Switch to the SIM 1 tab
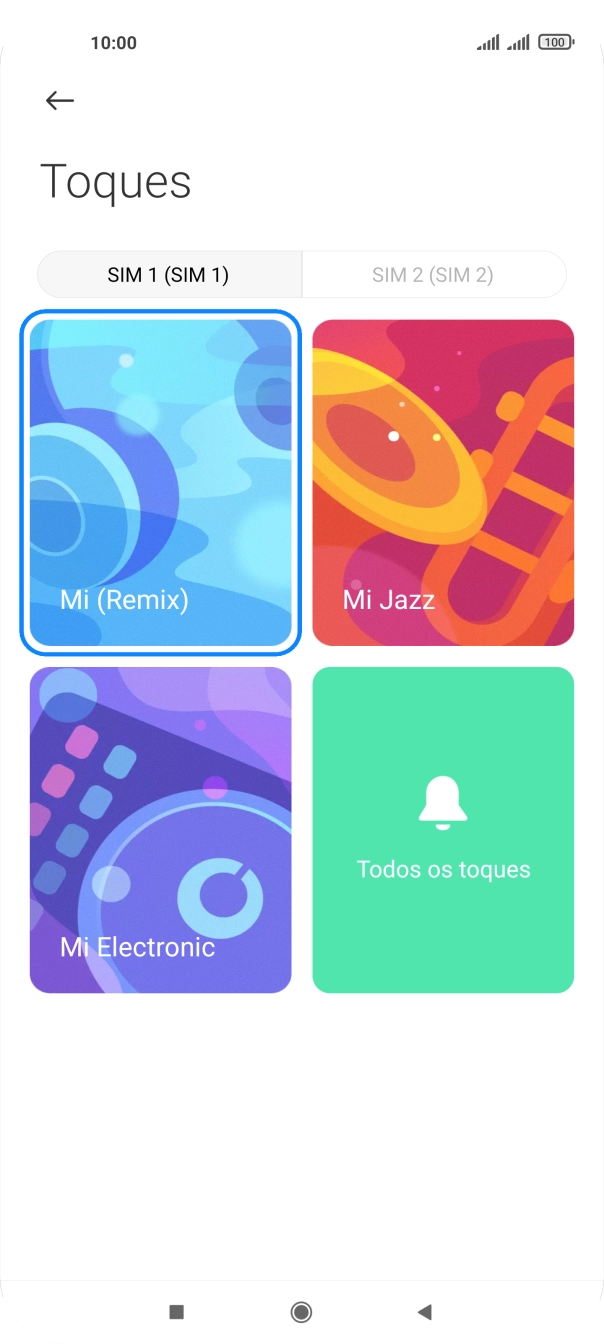Viewport: 604px width, 1344px height. click(169, 275)
